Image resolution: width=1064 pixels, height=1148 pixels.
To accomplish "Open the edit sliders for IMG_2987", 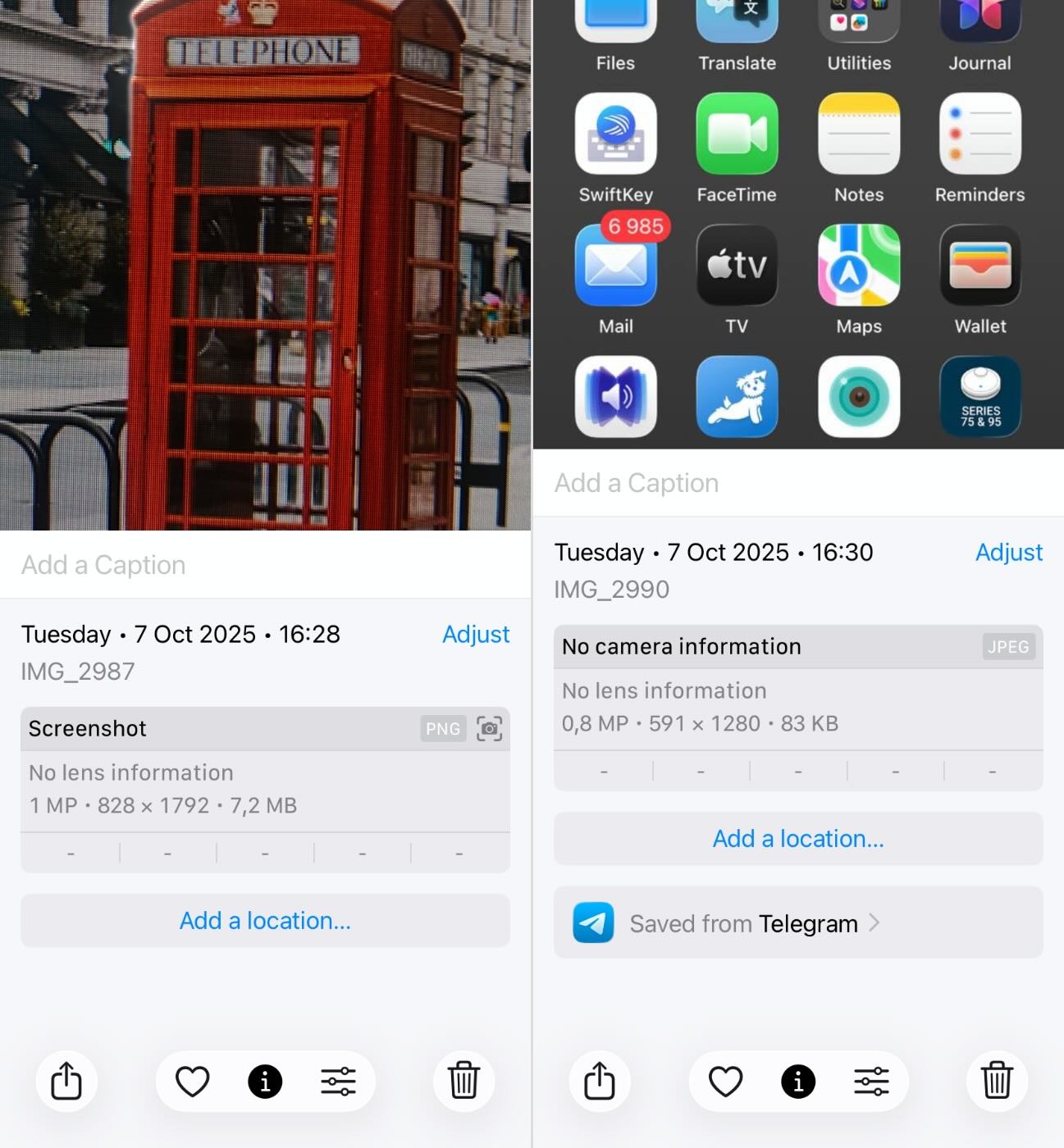I will coord(338,1081).
